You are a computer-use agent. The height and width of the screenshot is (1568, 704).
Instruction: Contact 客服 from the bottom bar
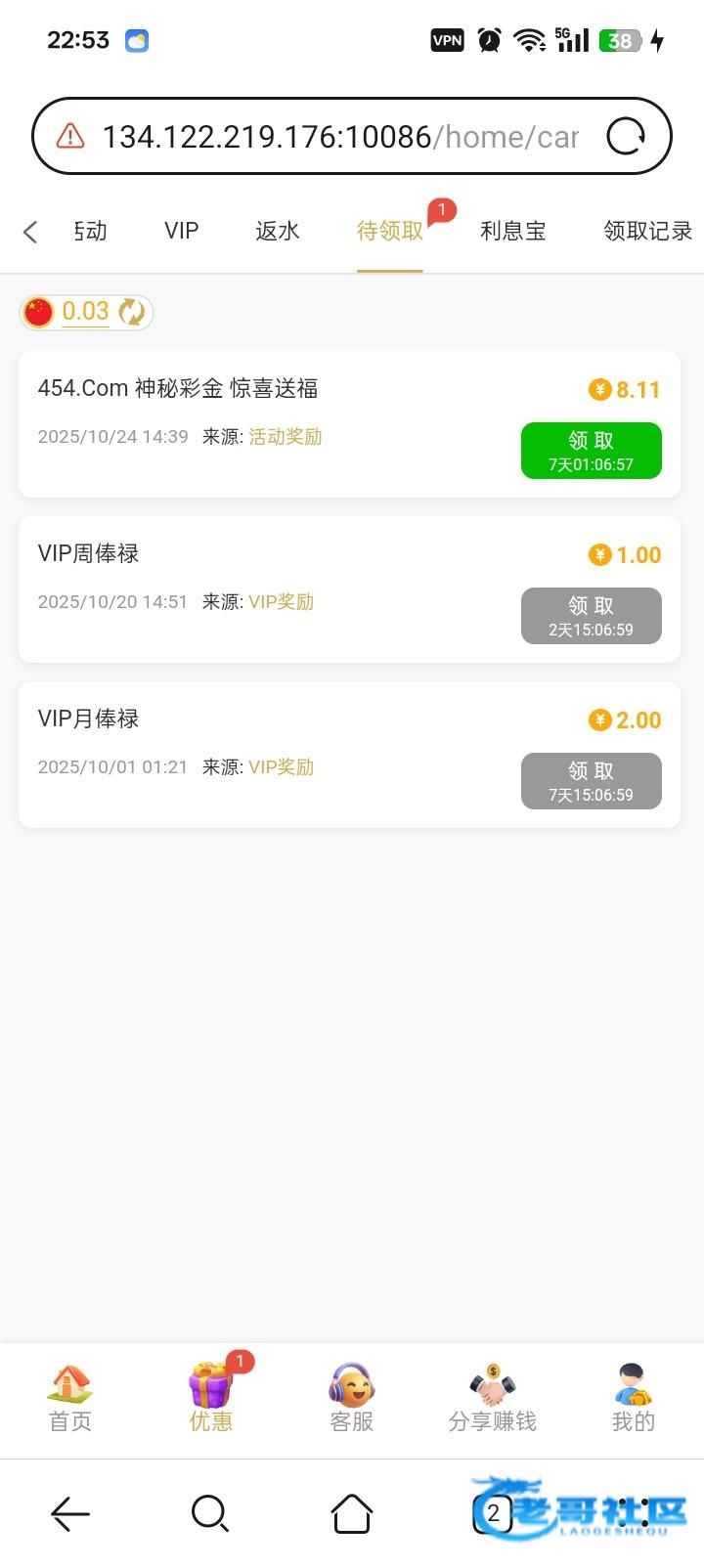(x=352, y=1399)
